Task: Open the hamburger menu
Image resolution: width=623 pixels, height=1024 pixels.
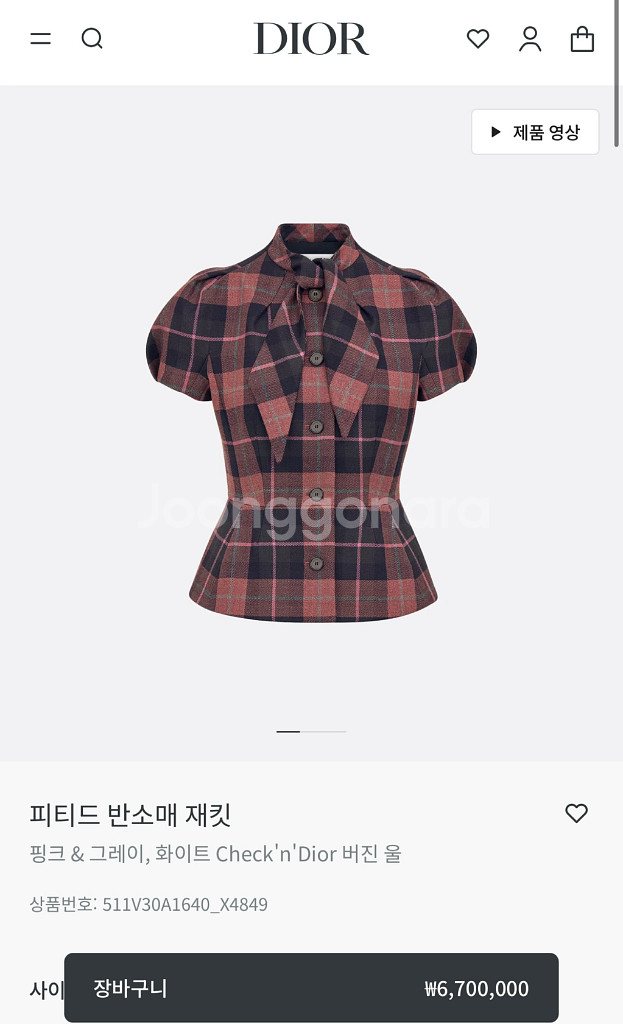Action: tap(40, 39)
